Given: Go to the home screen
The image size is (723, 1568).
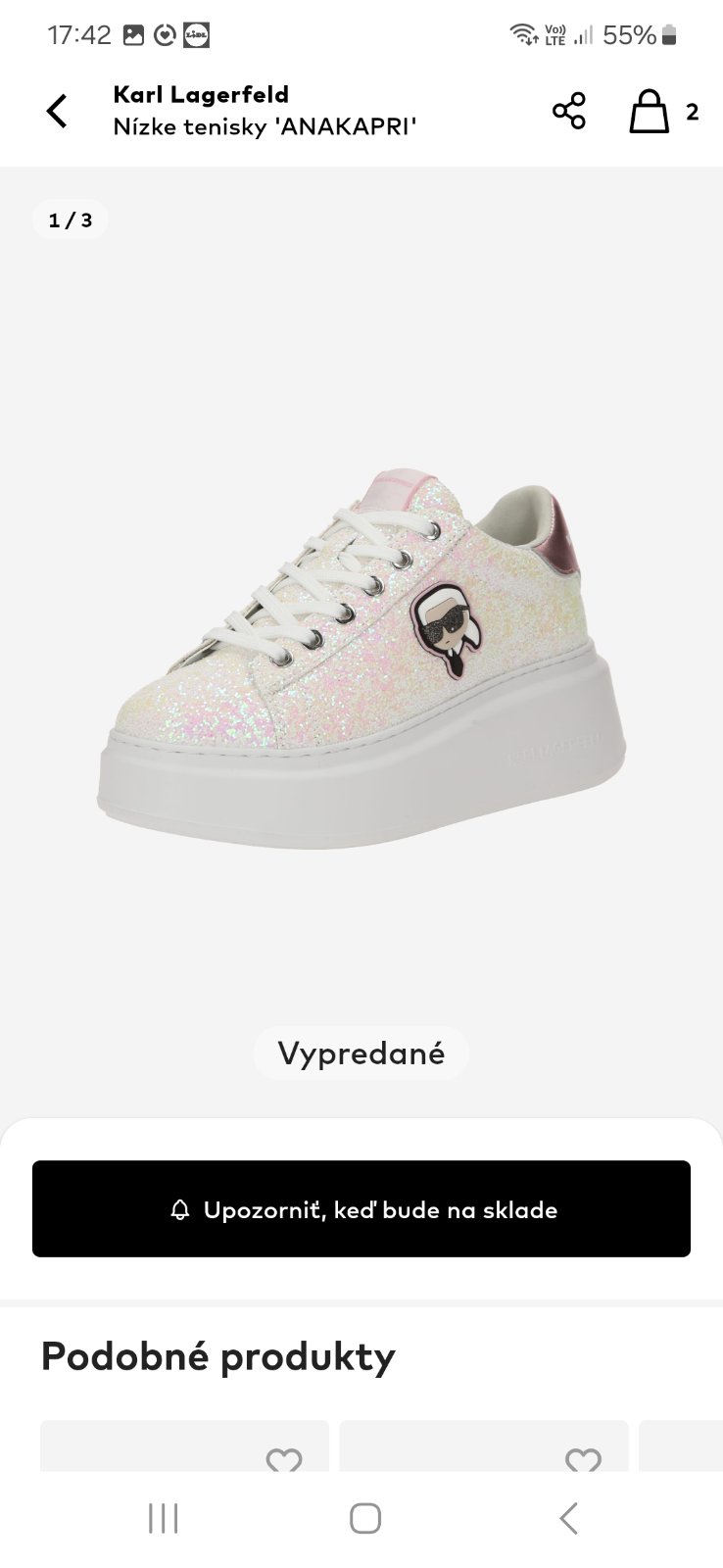Looking at the screenshot, I should (x=364, y=1518).
